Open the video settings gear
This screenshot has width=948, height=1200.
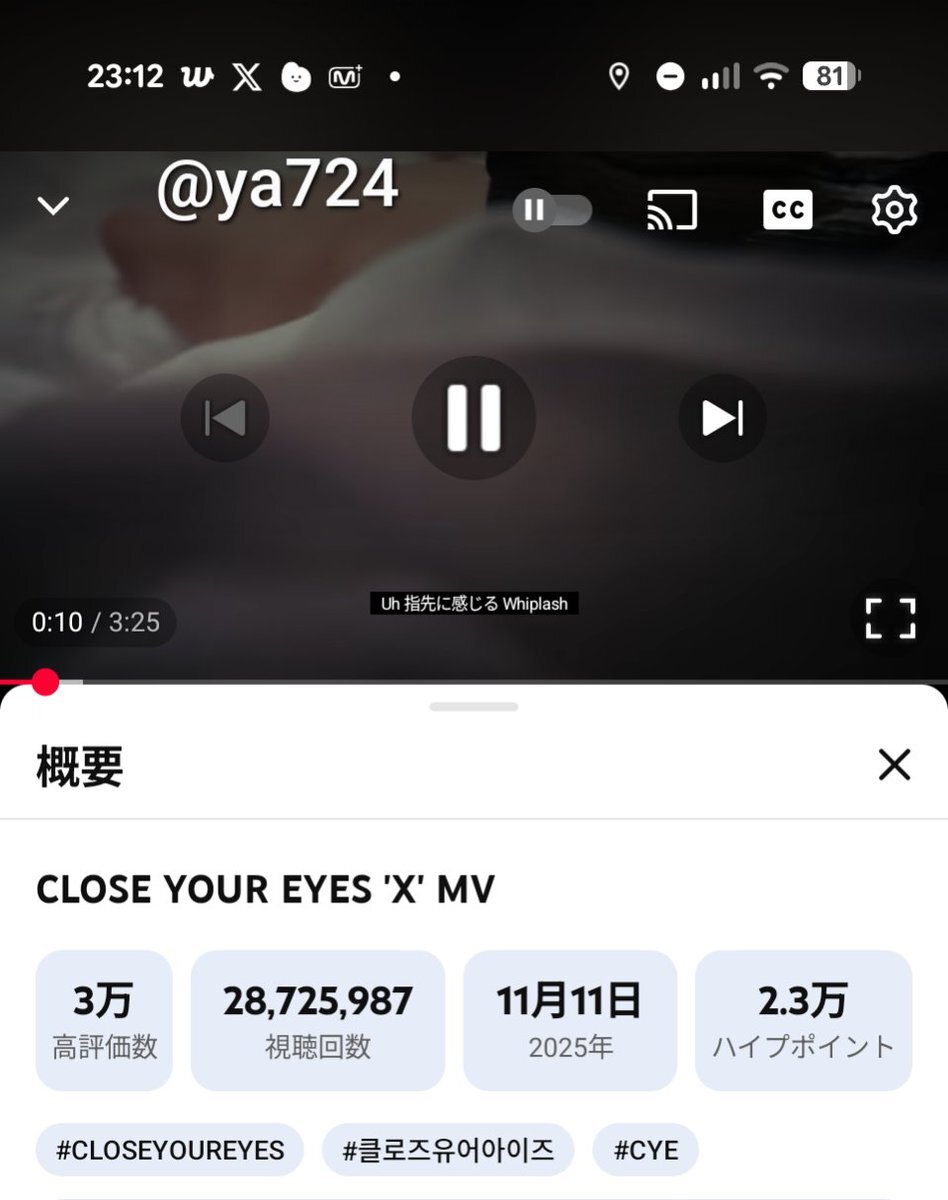893,210
